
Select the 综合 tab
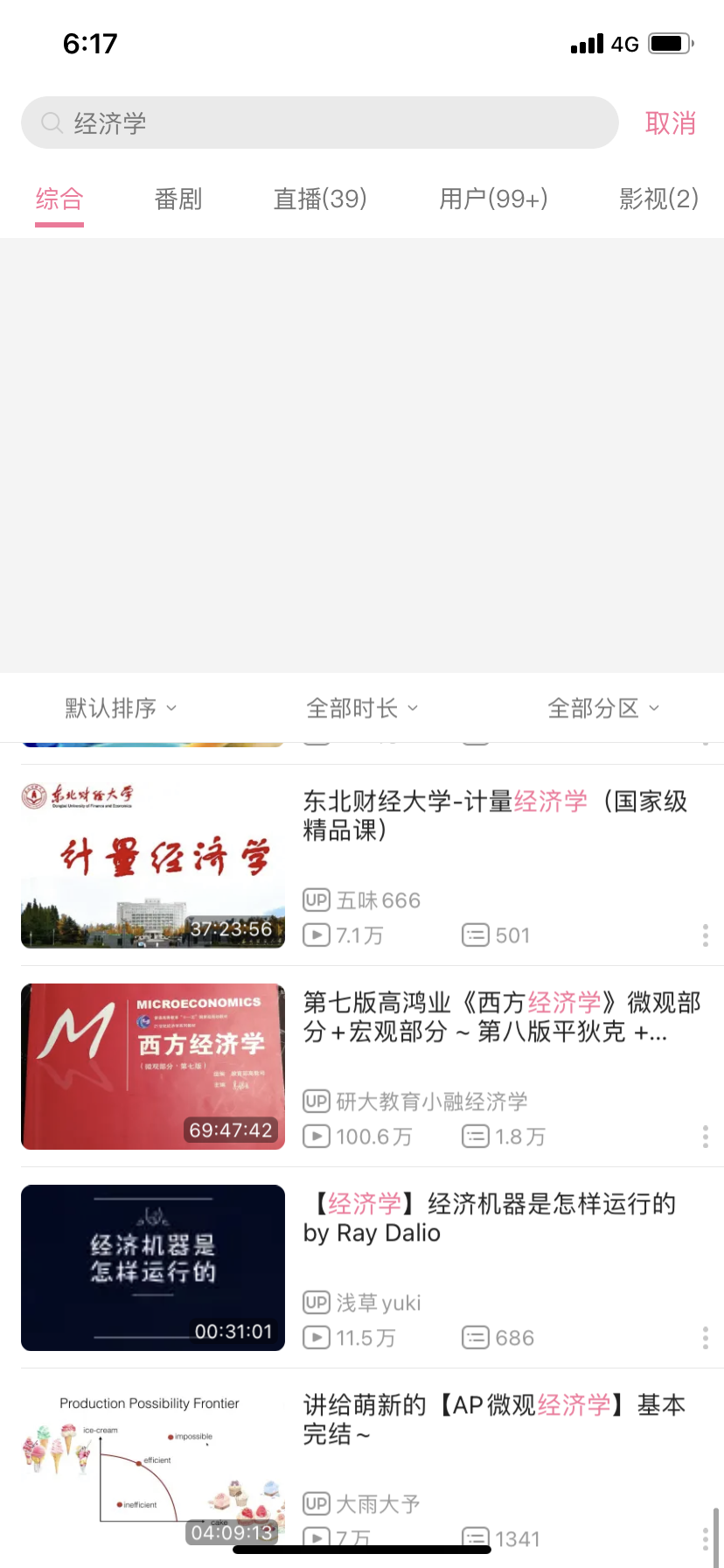coord(59,199)
